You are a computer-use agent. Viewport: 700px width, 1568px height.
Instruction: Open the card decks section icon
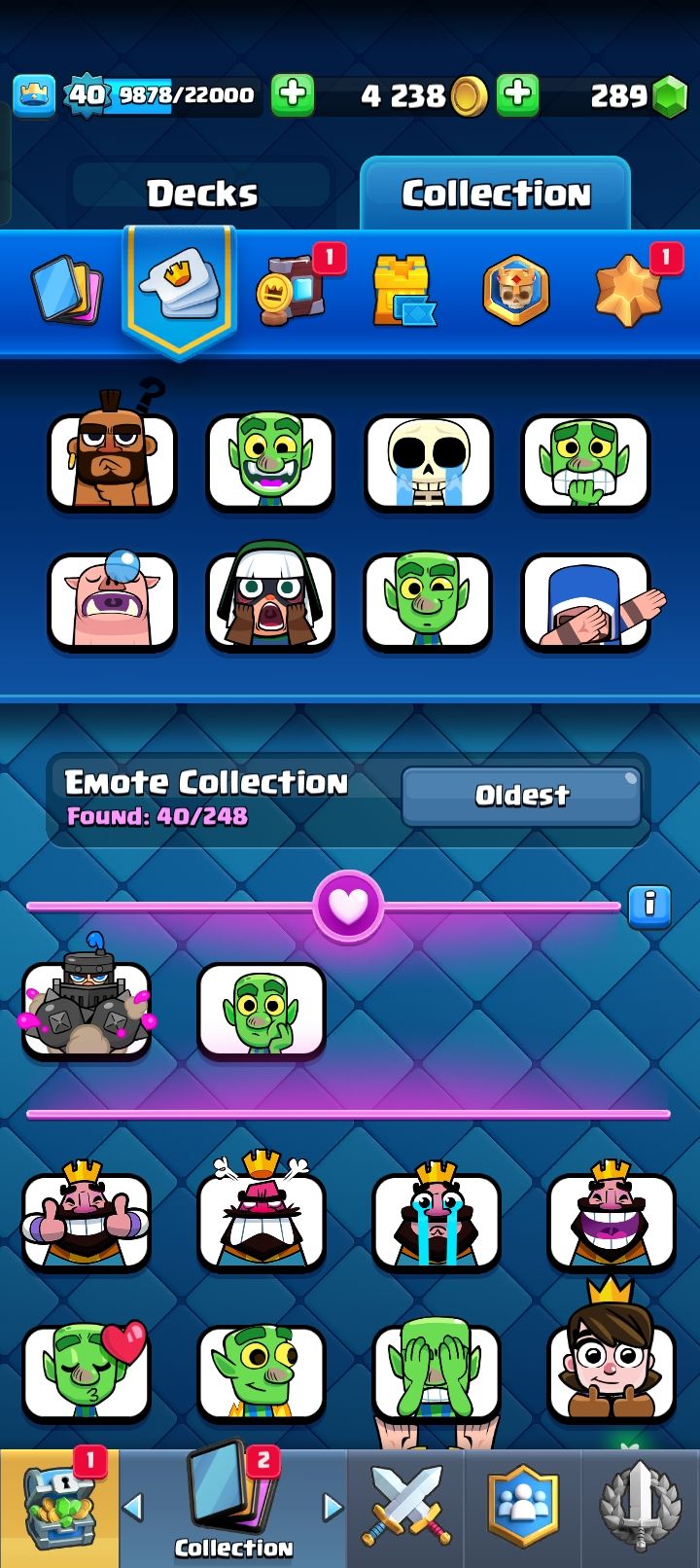(x=67, y=289)
